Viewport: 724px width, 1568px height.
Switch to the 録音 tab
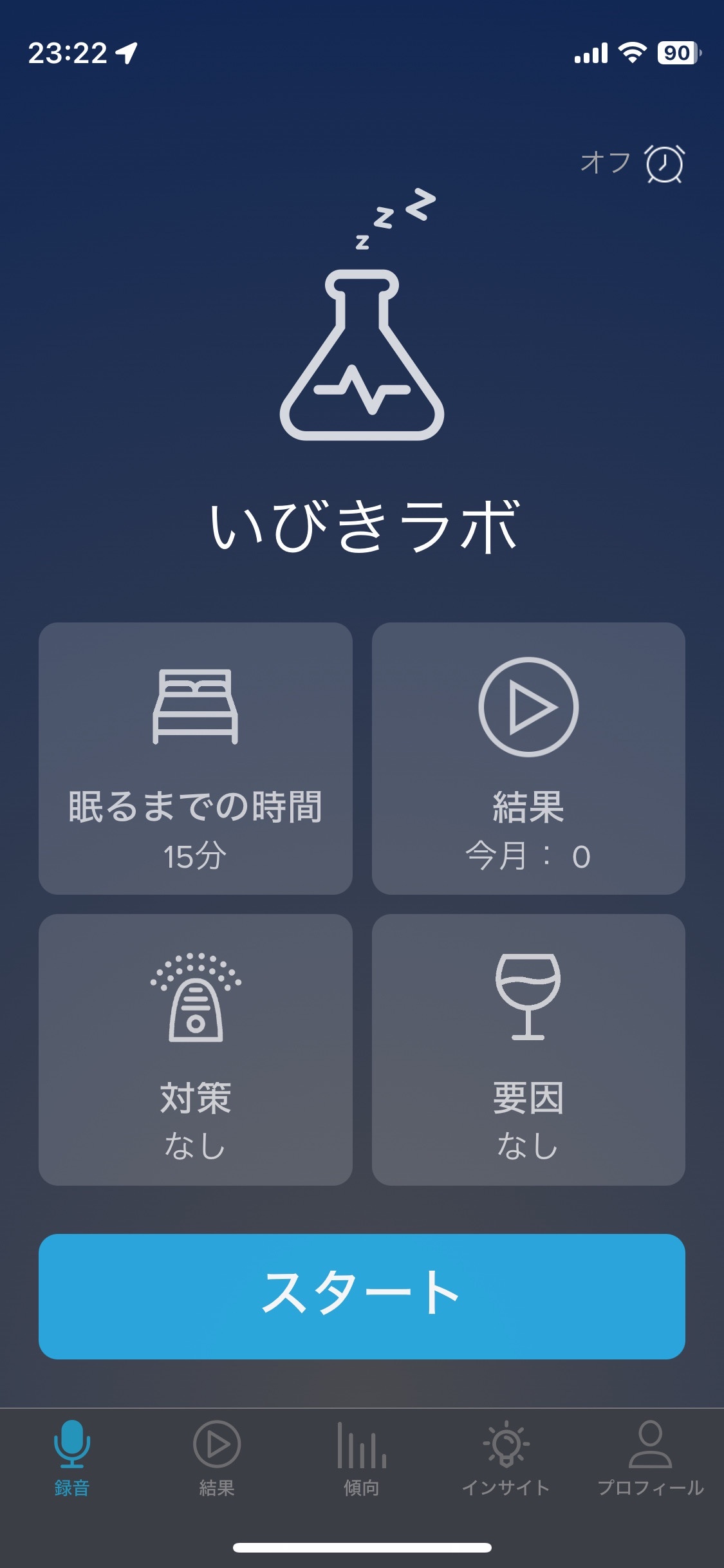pos(72,1459)
